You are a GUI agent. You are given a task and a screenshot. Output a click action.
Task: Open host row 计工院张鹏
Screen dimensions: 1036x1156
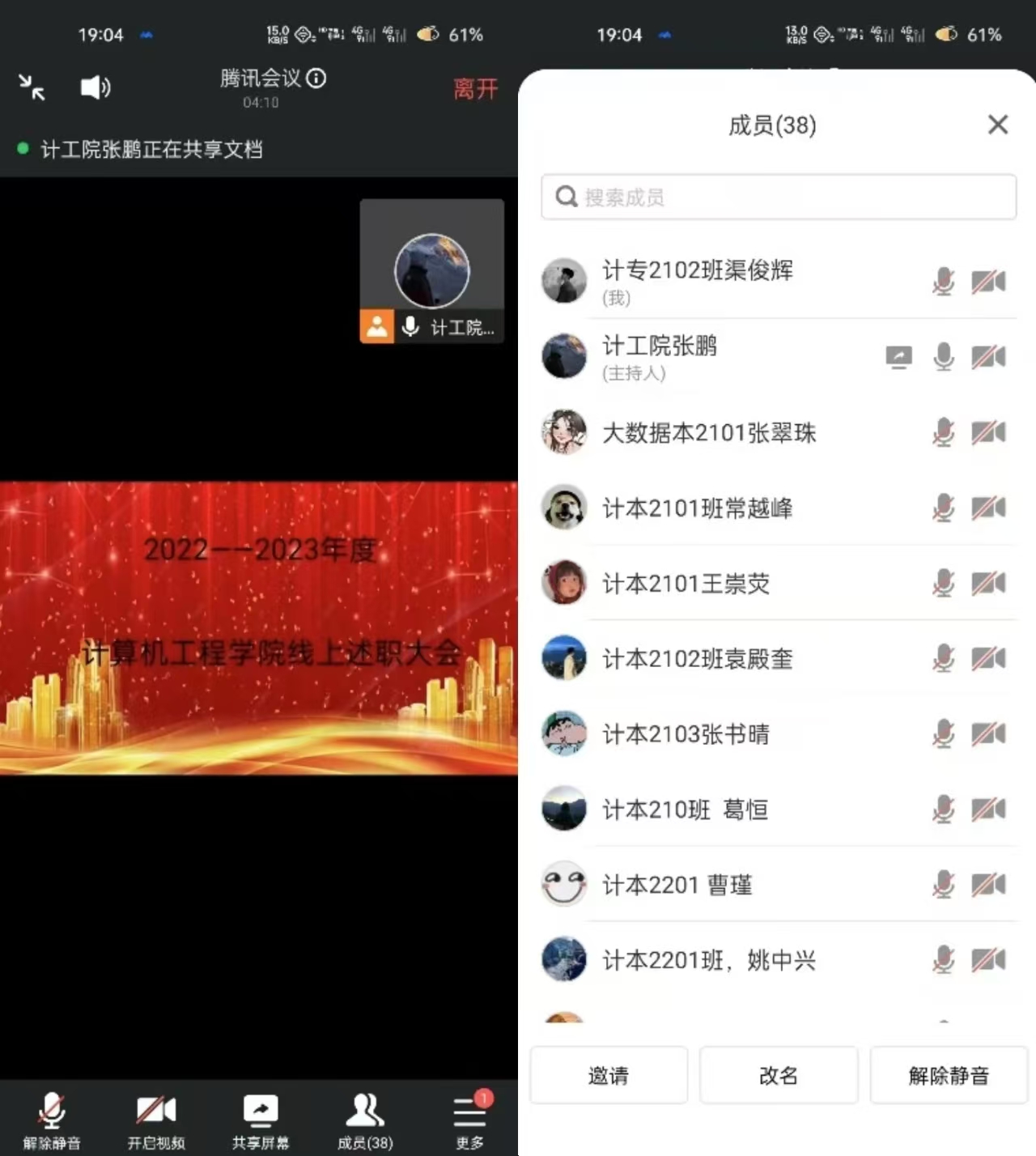[x=660, y=356]
